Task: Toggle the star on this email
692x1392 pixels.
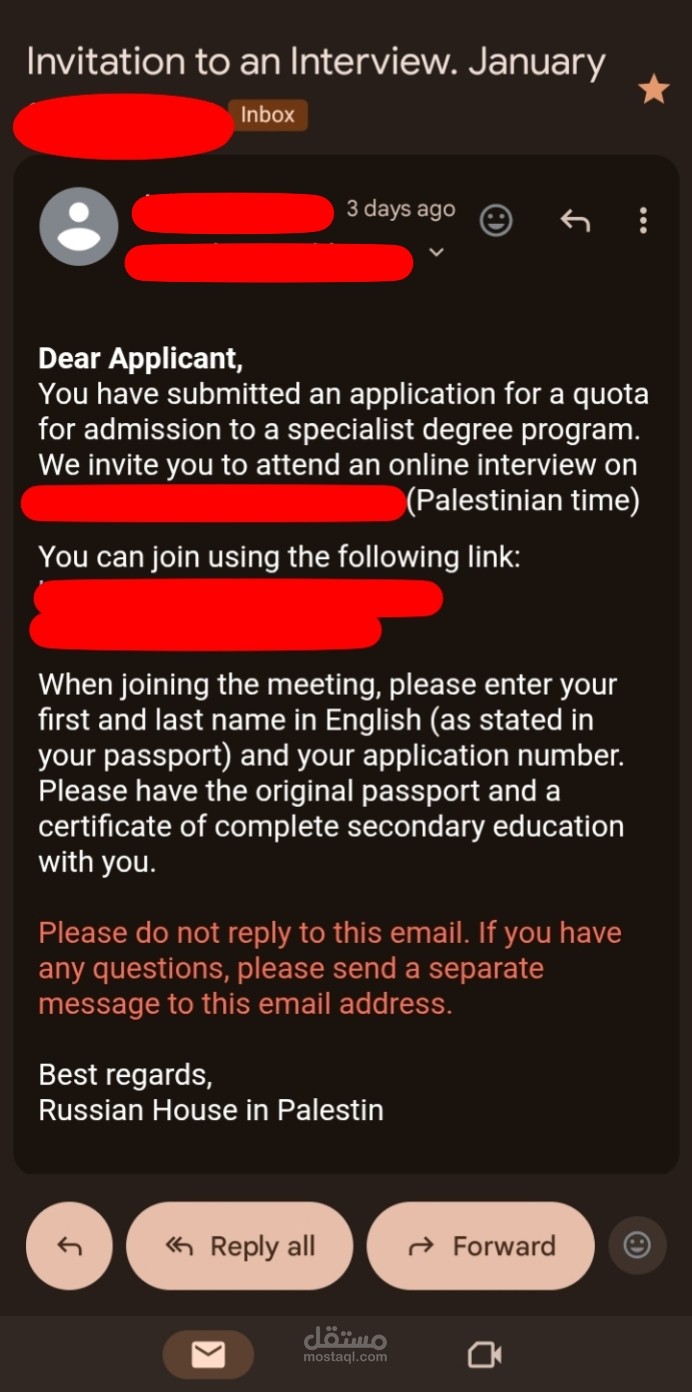Action: click(654, 91)
